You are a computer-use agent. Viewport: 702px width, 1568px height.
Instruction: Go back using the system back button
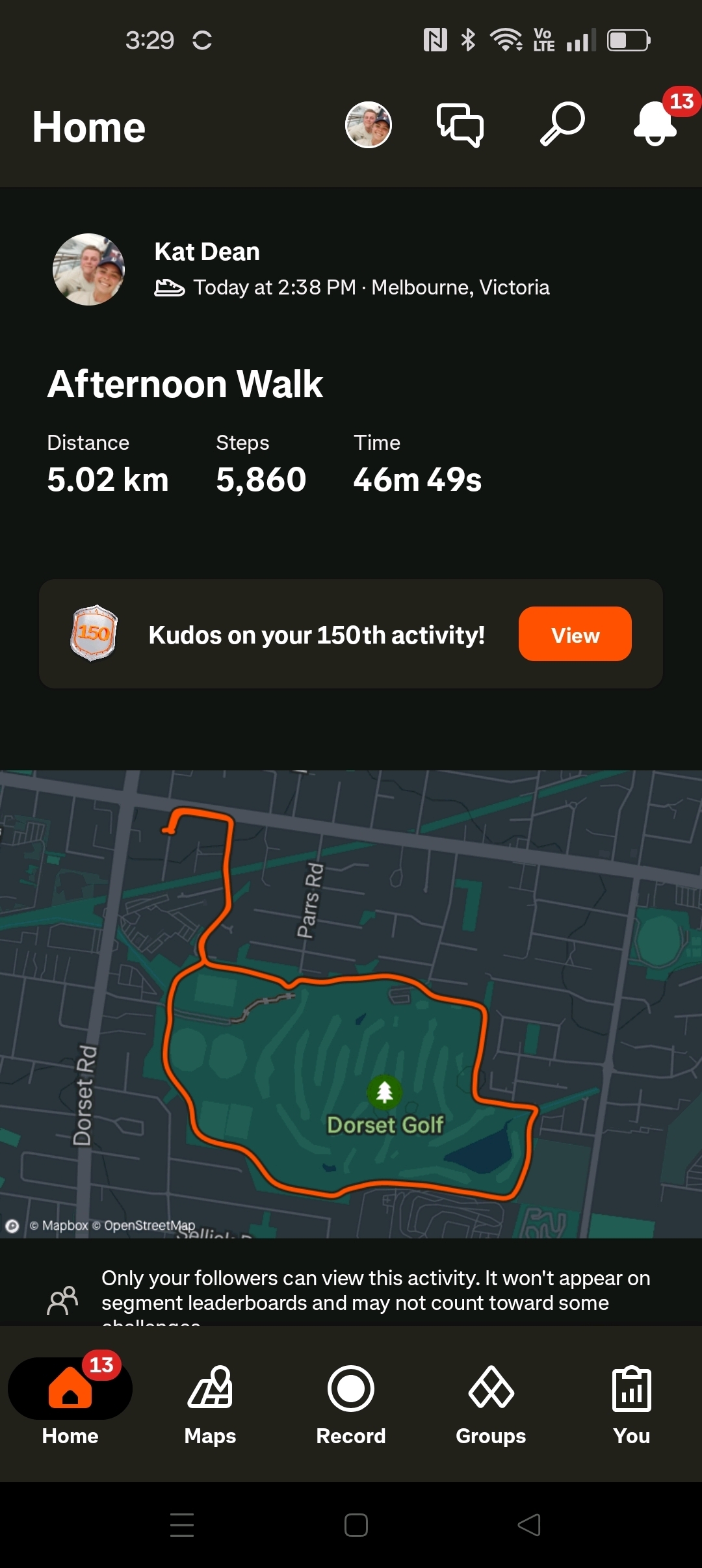(x=529, y=1524)
